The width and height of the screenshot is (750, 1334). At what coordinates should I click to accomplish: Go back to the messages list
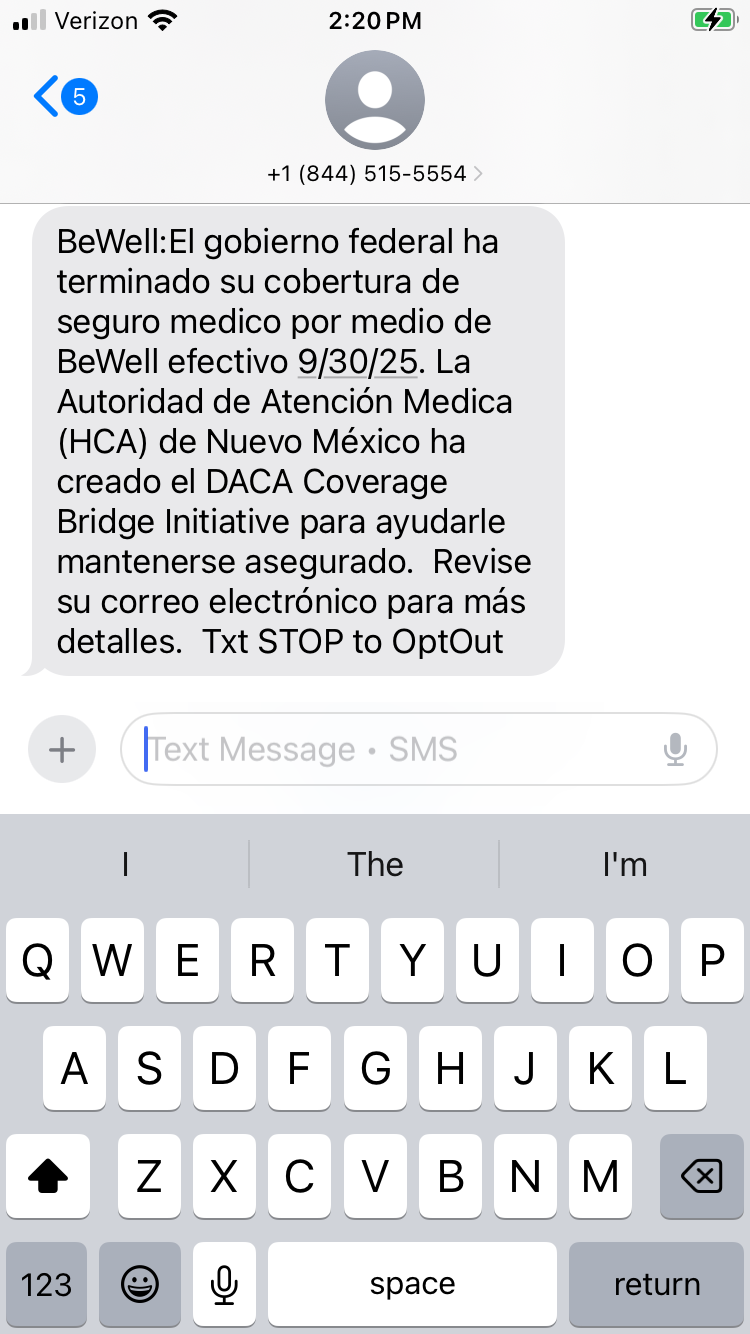[x=64, y=97]
